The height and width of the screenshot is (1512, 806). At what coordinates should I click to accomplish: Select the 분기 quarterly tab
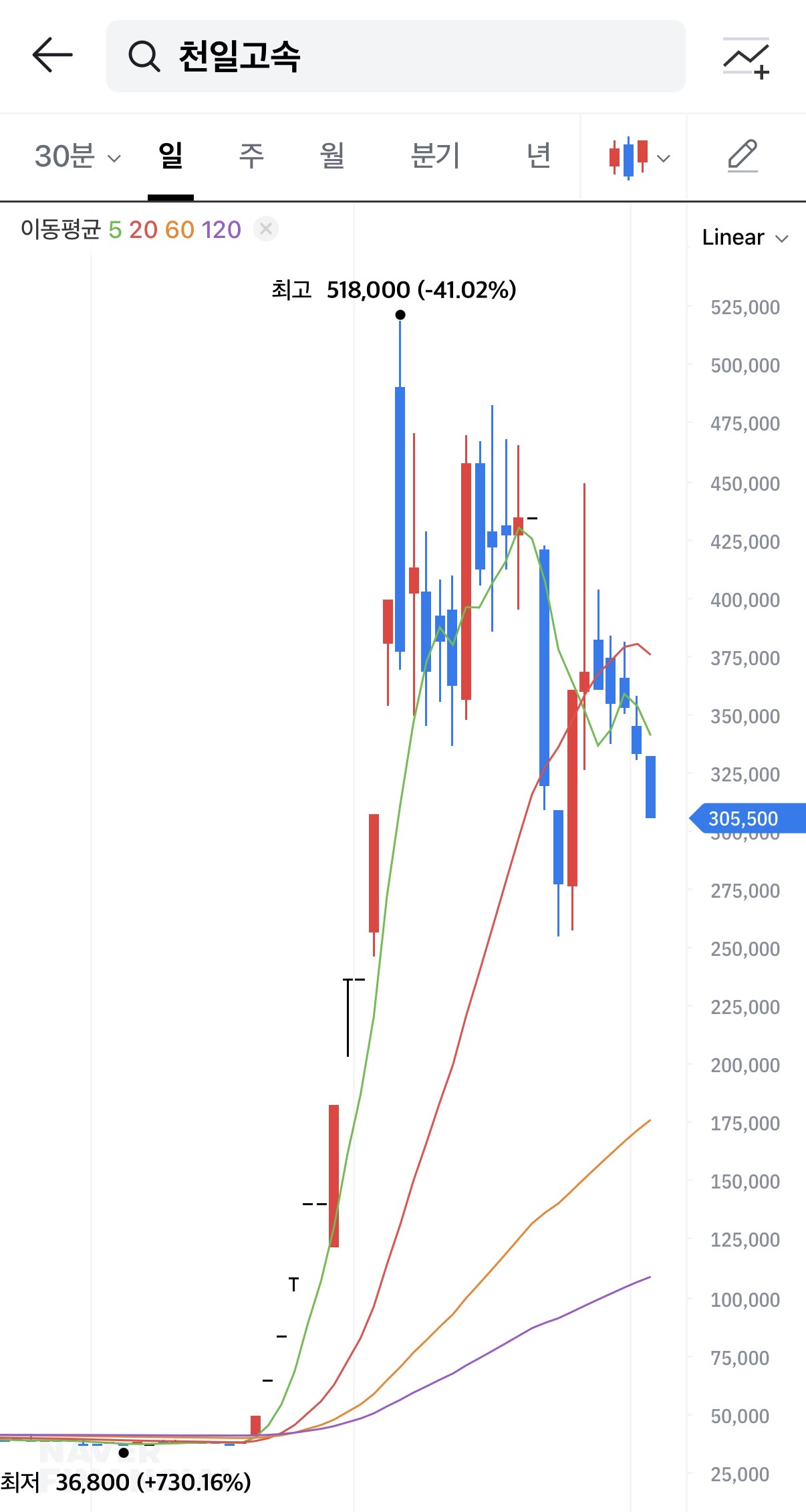(x=435, y=156)
